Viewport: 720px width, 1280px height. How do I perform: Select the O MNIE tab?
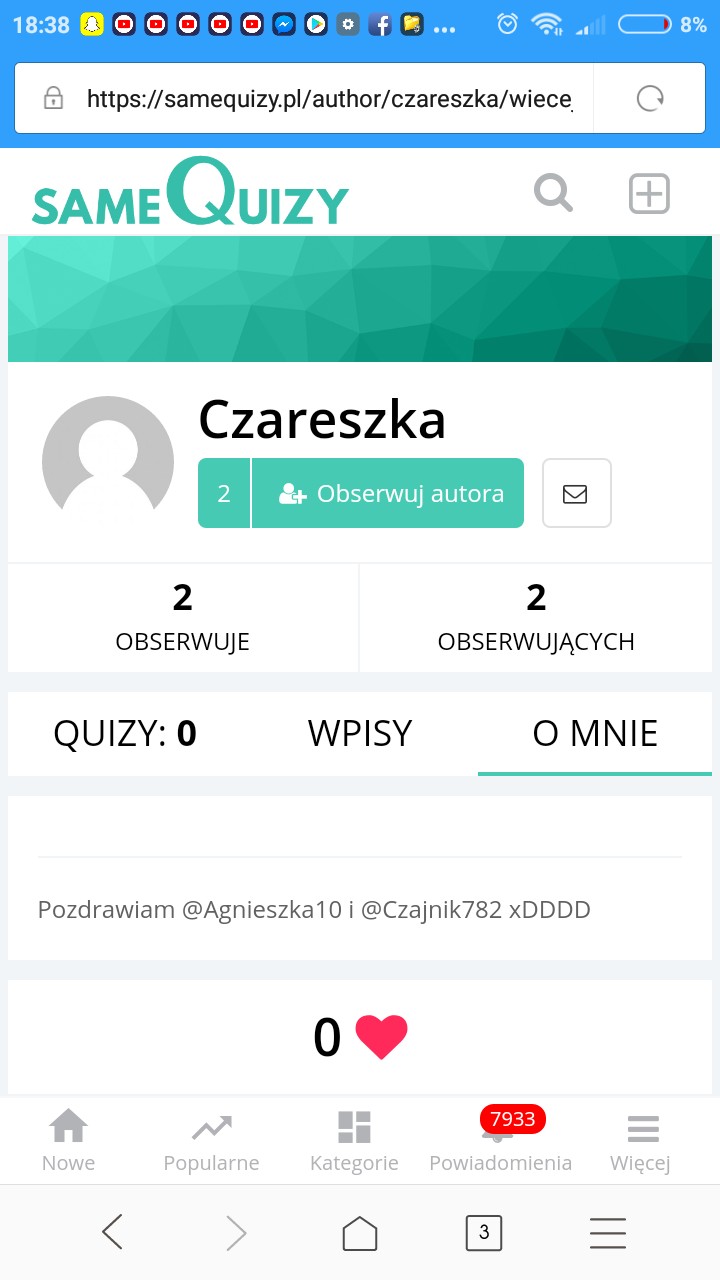595,734
